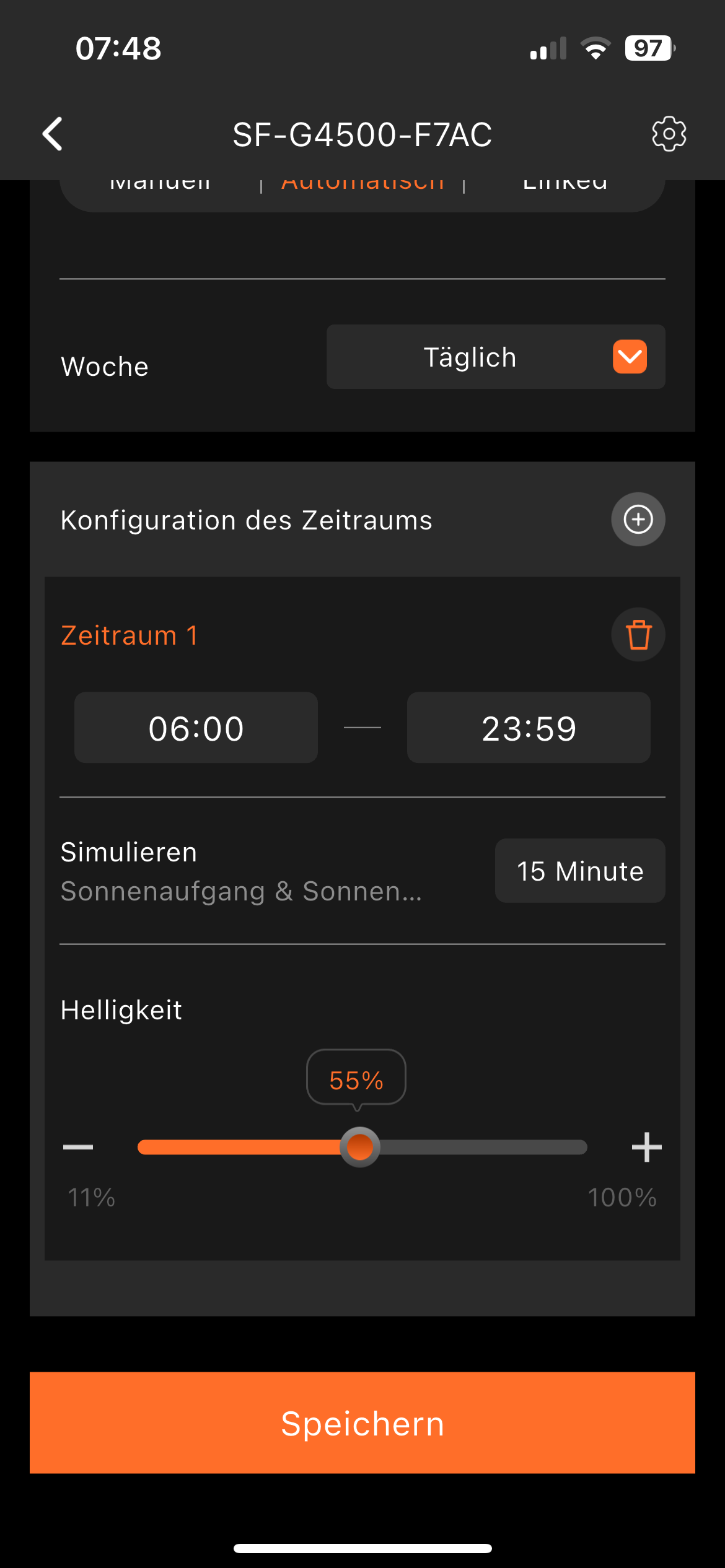The image size is (725, 1568).
Task: Increase Helligkeit with the plus button
Action: (646, 1147)
